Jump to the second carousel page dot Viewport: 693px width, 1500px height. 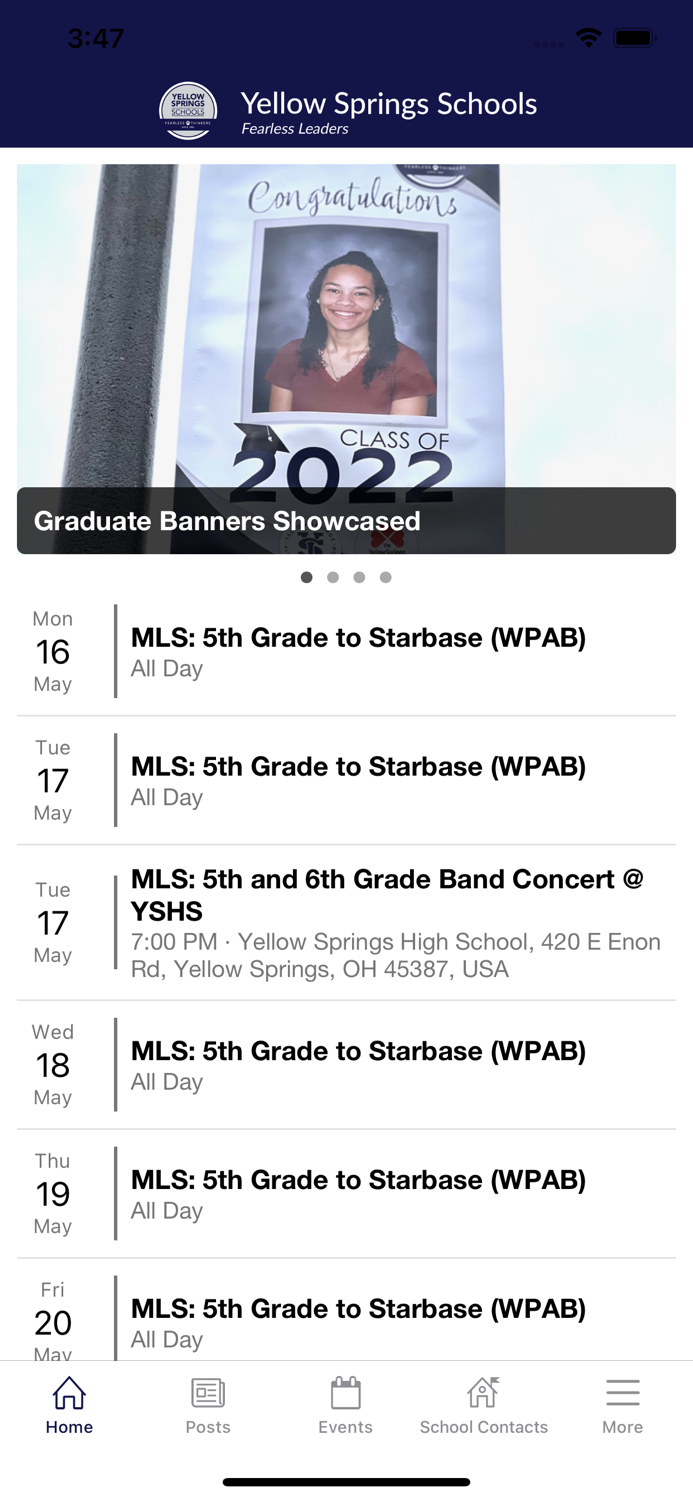[333, 577]
